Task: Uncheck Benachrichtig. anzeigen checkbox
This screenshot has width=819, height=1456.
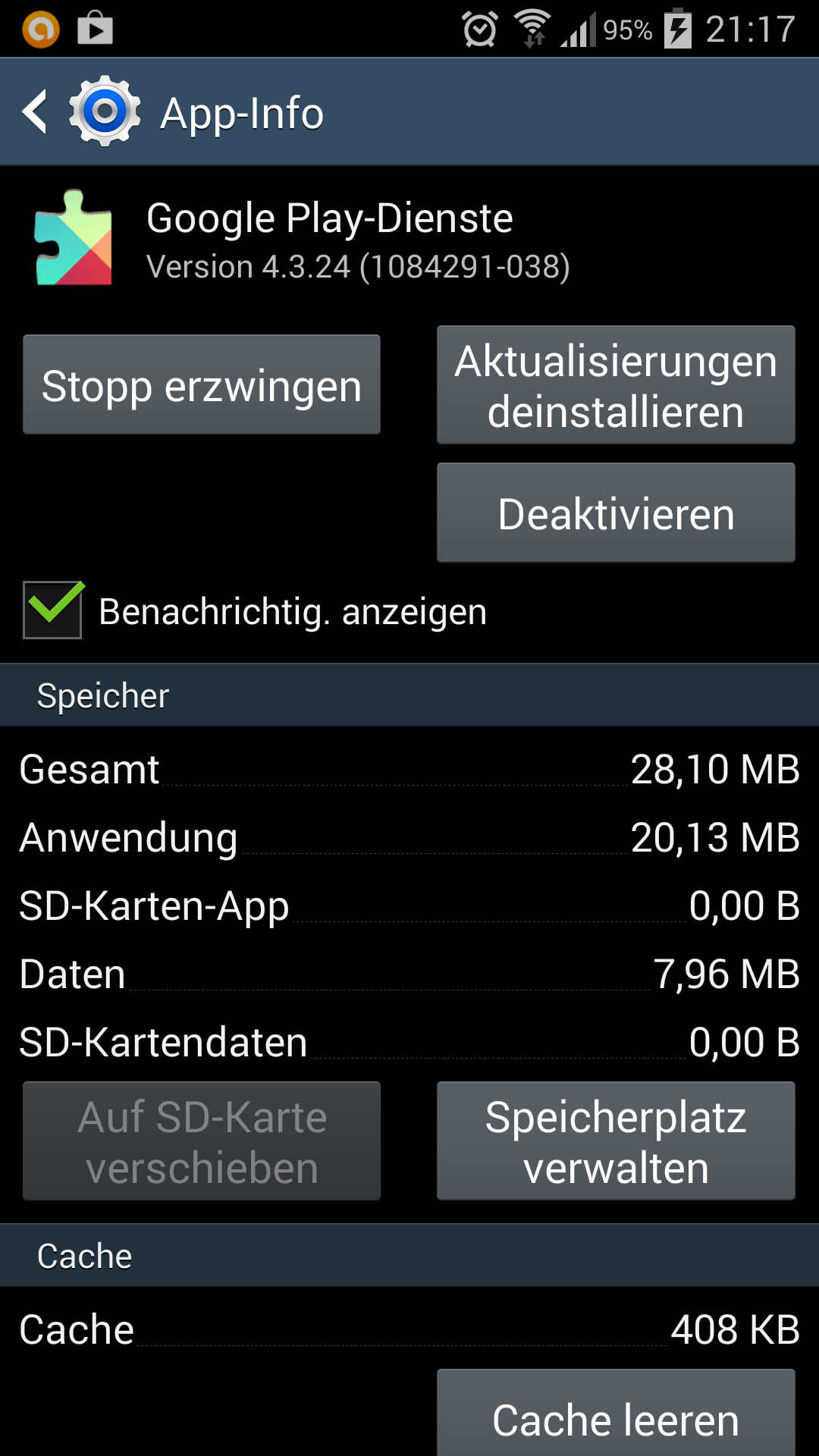Action: (52, 610)
